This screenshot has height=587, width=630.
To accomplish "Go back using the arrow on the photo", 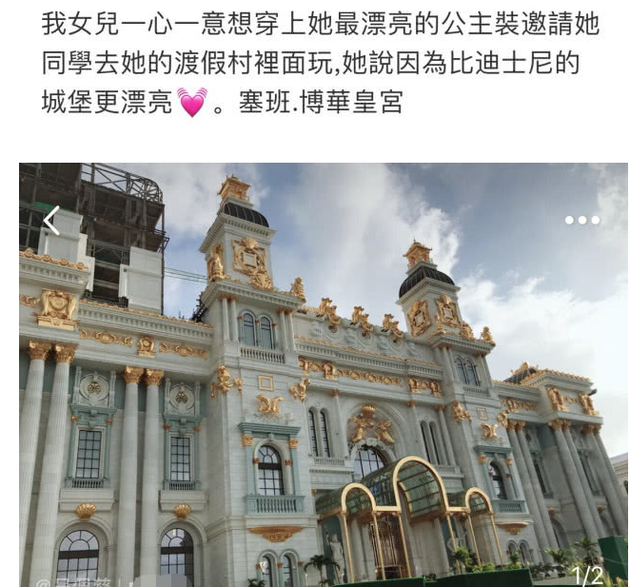I will pyautogui.click(x=52, y=221).
